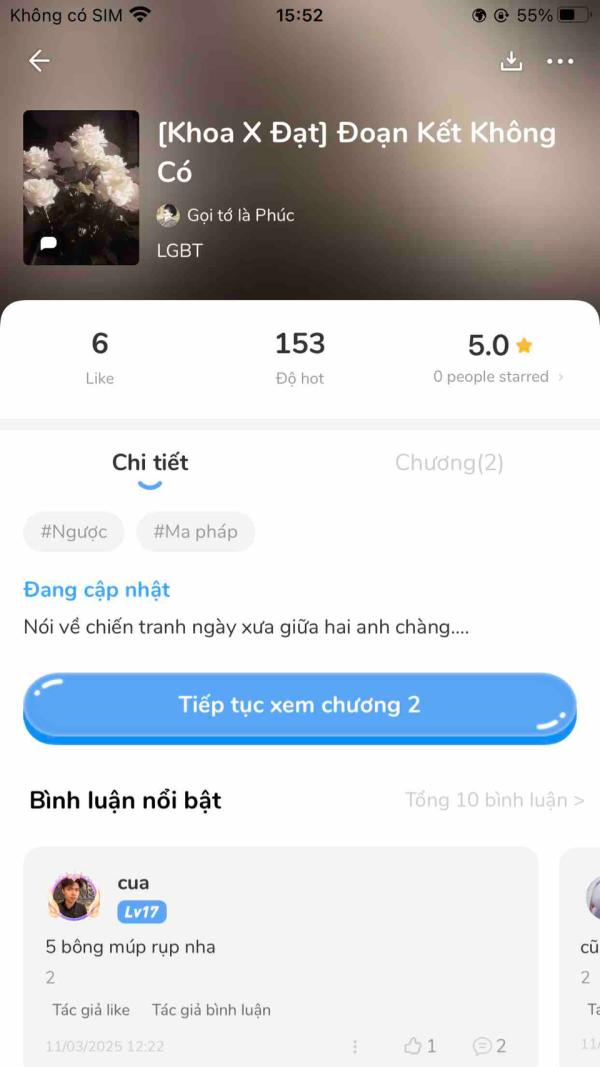Select the Chi tiết tab

pos(150,462)
